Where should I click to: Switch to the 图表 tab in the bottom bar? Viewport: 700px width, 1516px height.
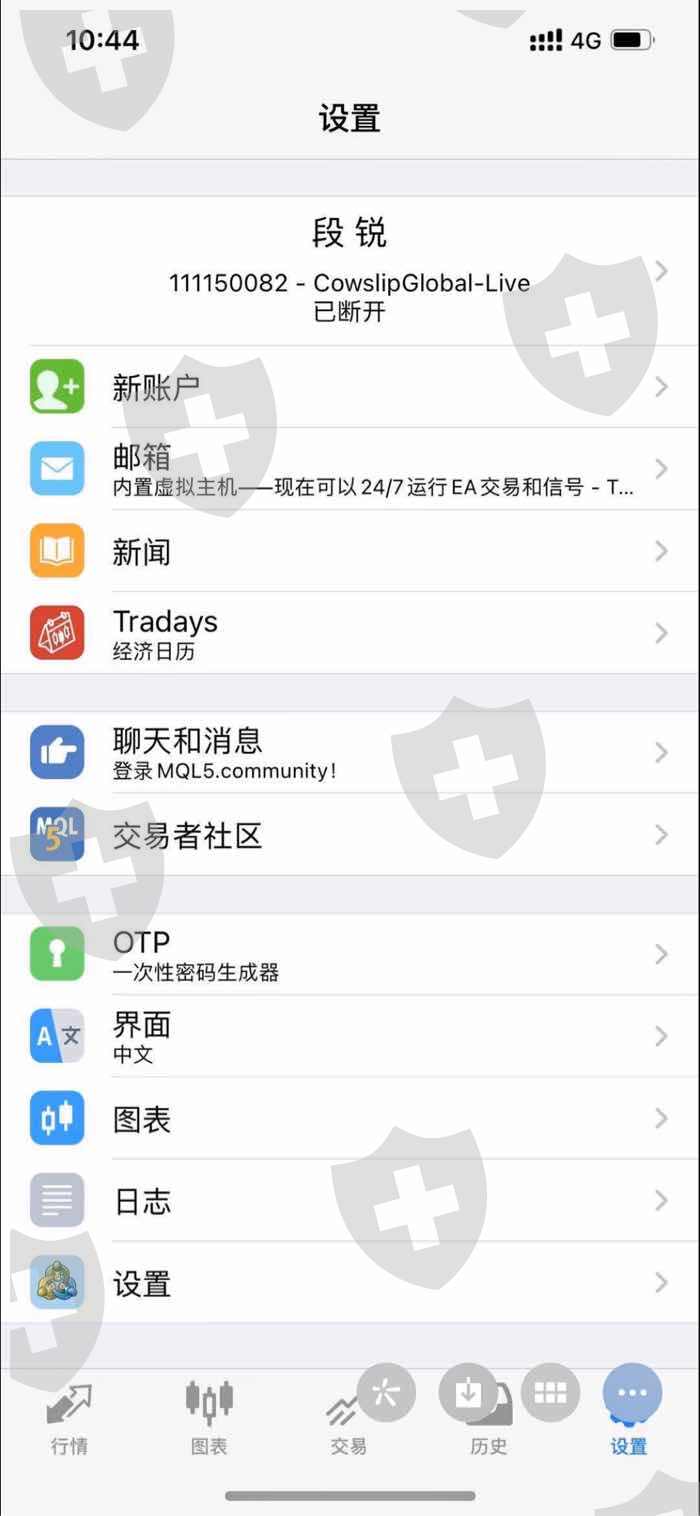click(210, 1418)
